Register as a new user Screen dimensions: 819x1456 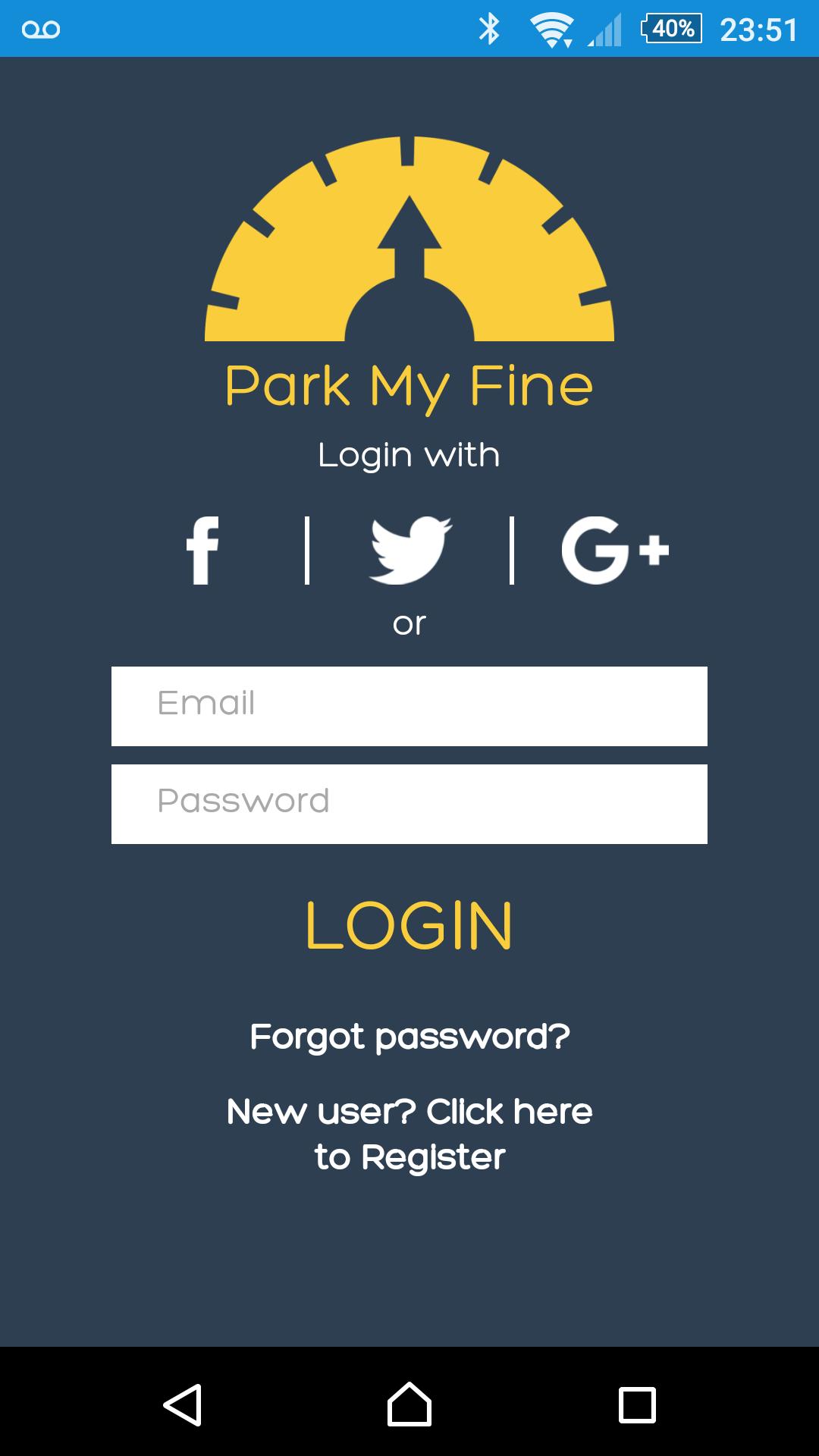tap(409, 1134)
